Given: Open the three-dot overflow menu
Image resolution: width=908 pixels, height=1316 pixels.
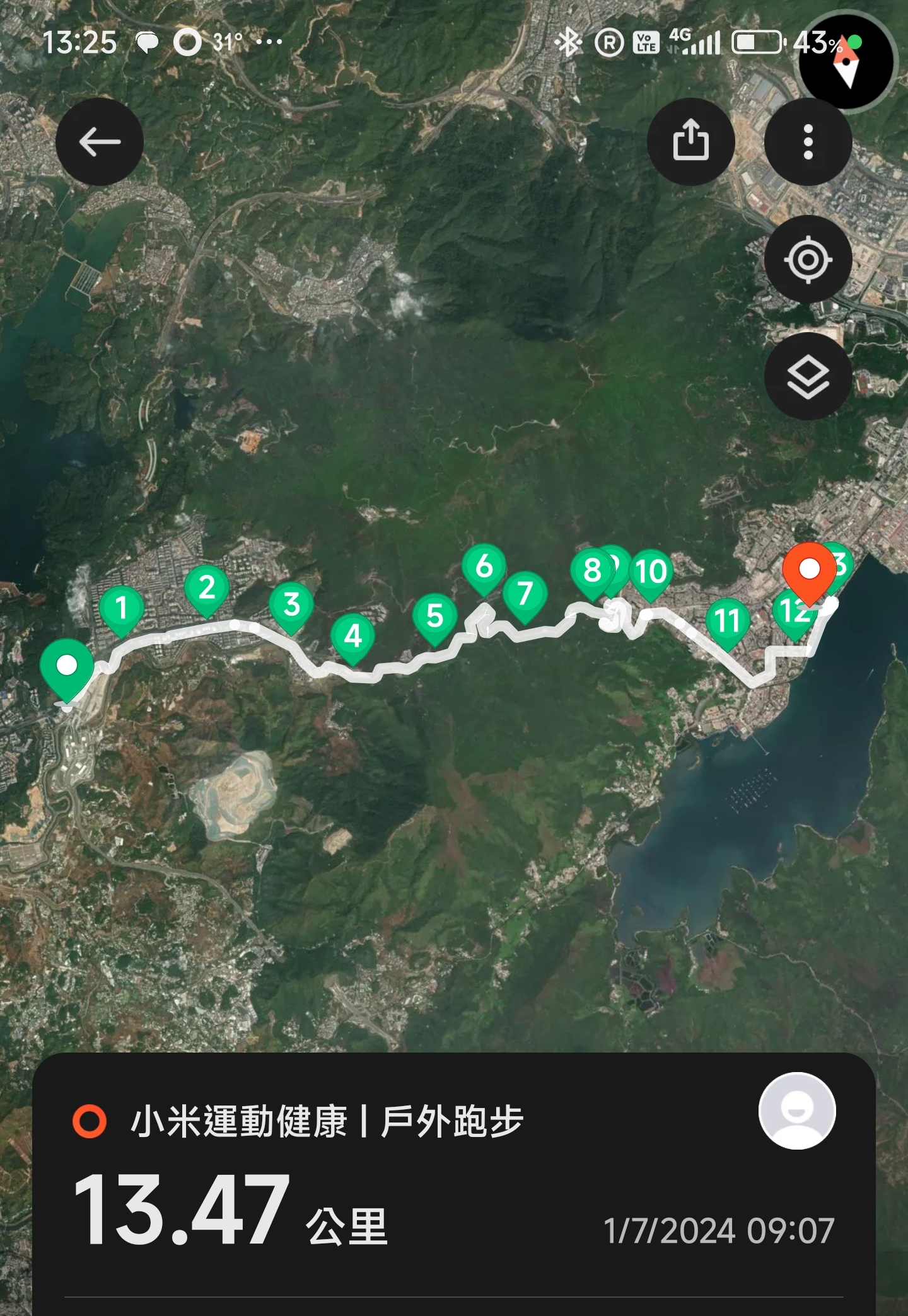Looking at the screenshot, I should tap(808, 142).
